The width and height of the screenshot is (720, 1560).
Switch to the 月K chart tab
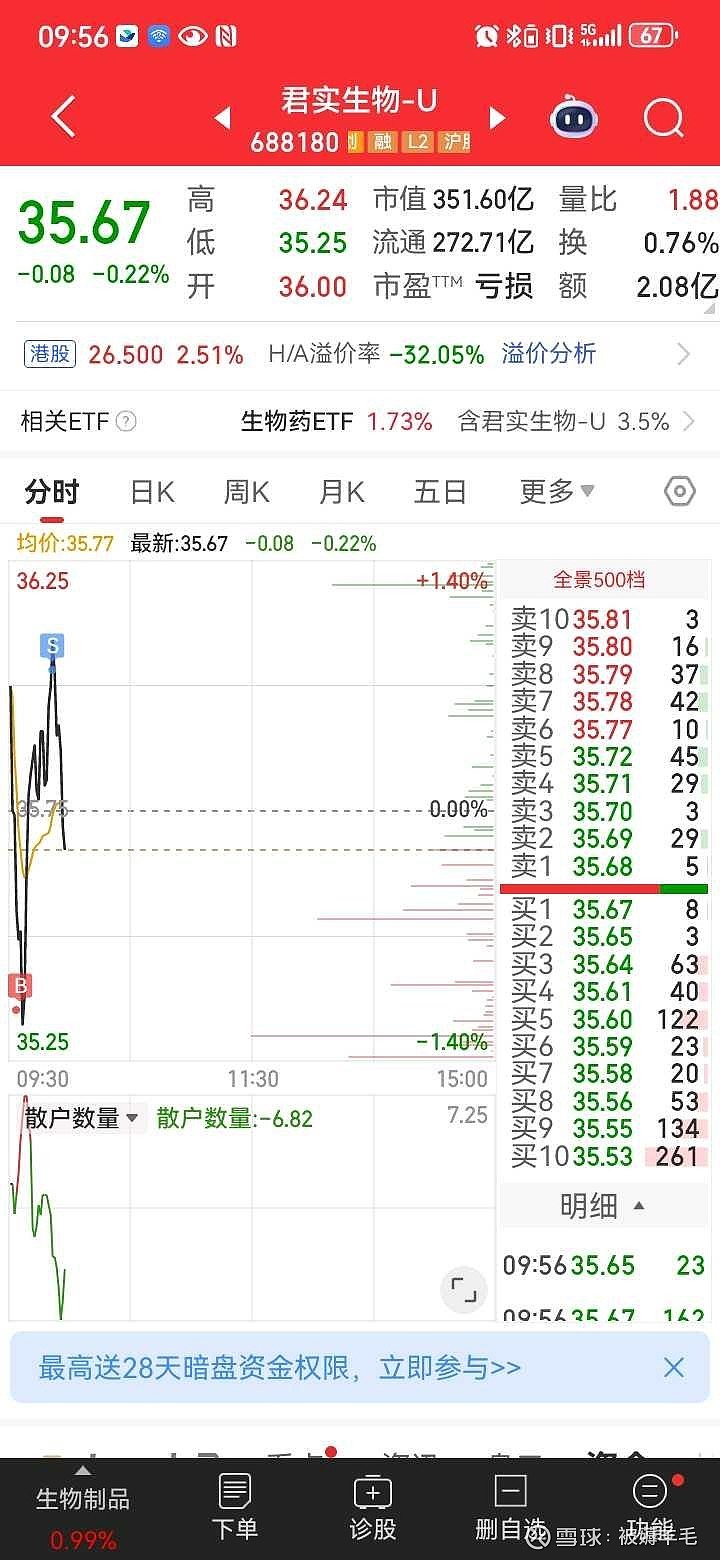pyautogui.click(x=342, y=492)
